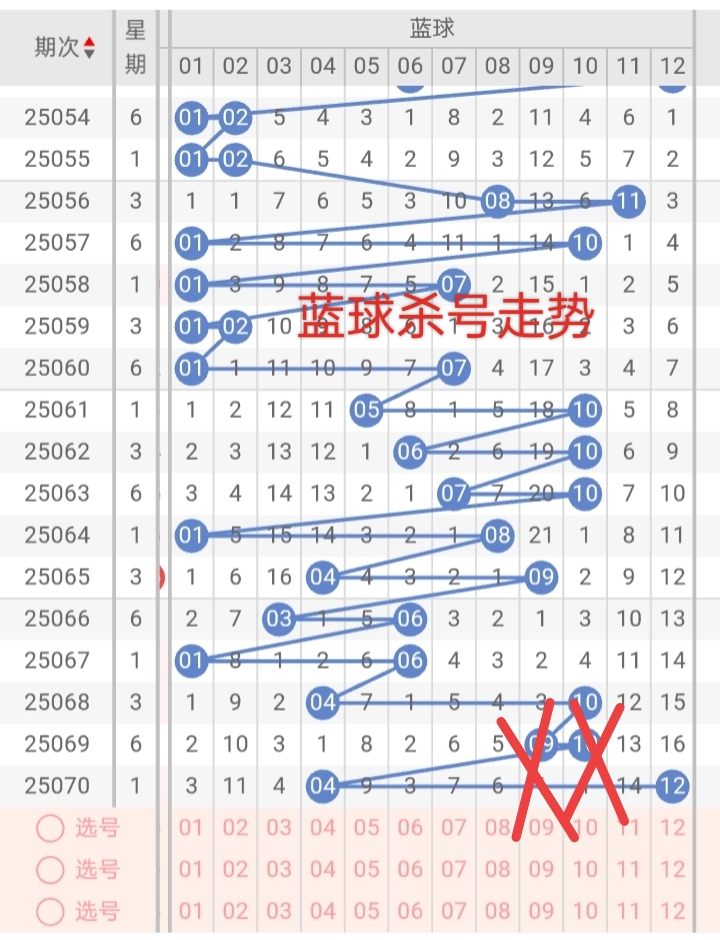The height and width of the screenshot is (940, 720).
Task: Select the circled 08 ball in row 25064
Action: pyautogui.click(x=498, y=535)
